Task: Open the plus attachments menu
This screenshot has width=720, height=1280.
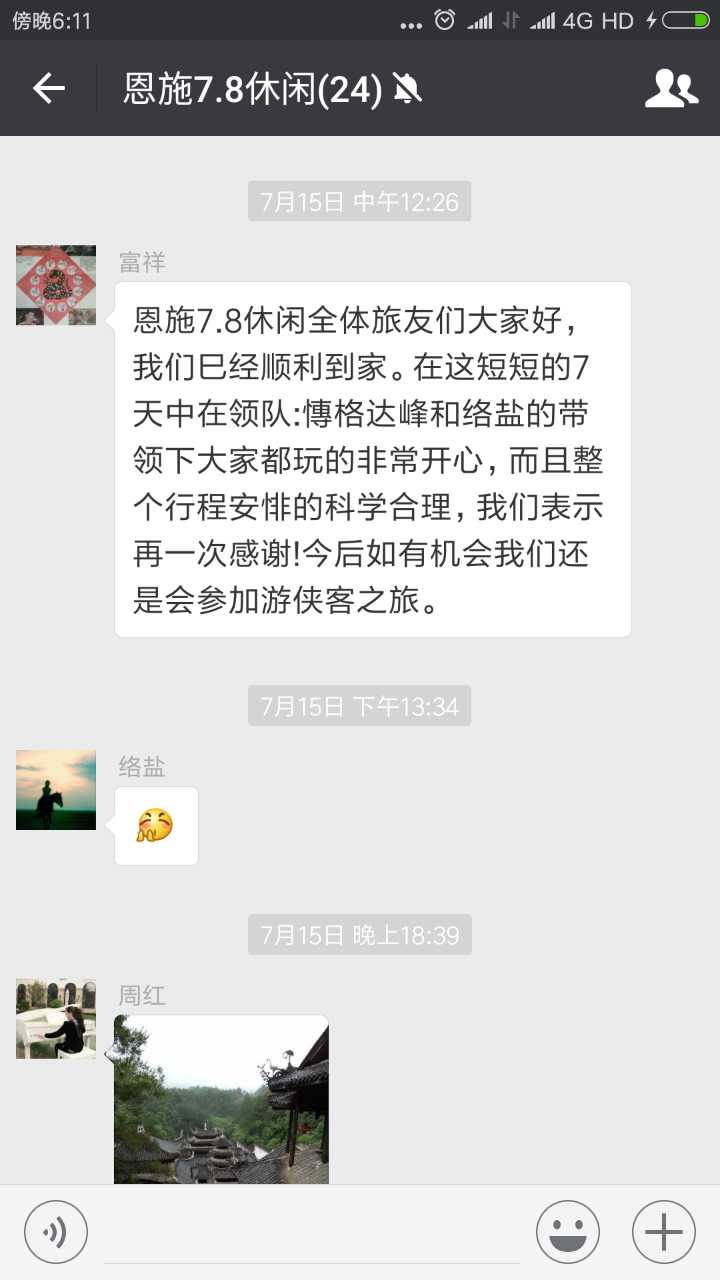Action: (663, 1231)
